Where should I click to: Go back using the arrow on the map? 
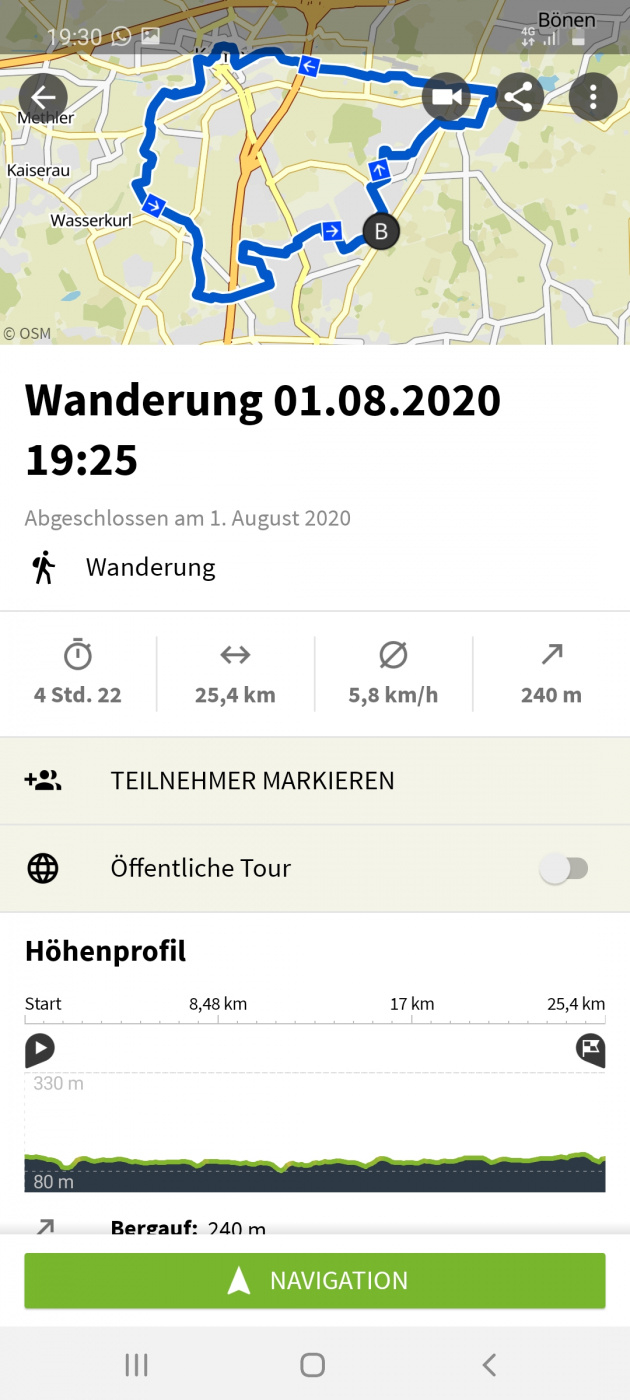click(43, 97)
